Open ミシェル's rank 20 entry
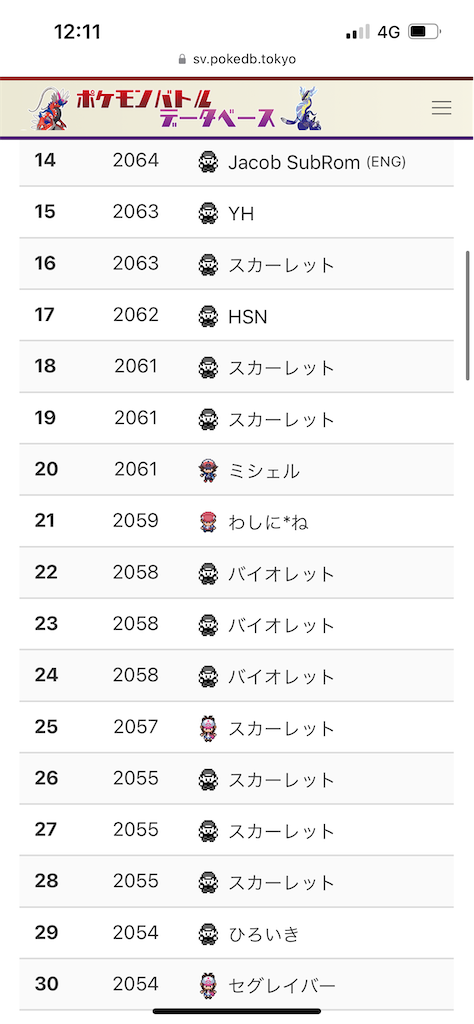This screenshot has width=474, height=1024. pyautogui.click(x=236, y=470)
